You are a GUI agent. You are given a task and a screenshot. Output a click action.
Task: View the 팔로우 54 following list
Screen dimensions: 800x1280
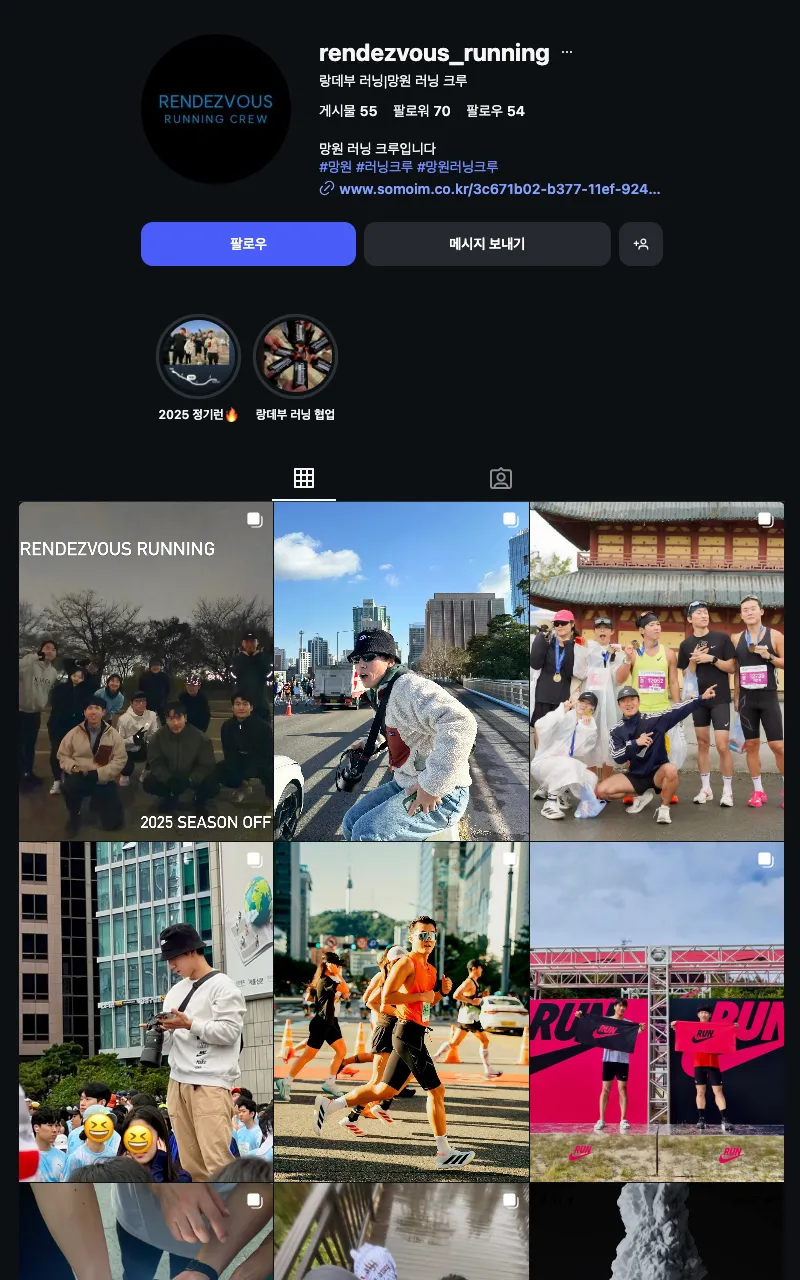click(495, 111)
